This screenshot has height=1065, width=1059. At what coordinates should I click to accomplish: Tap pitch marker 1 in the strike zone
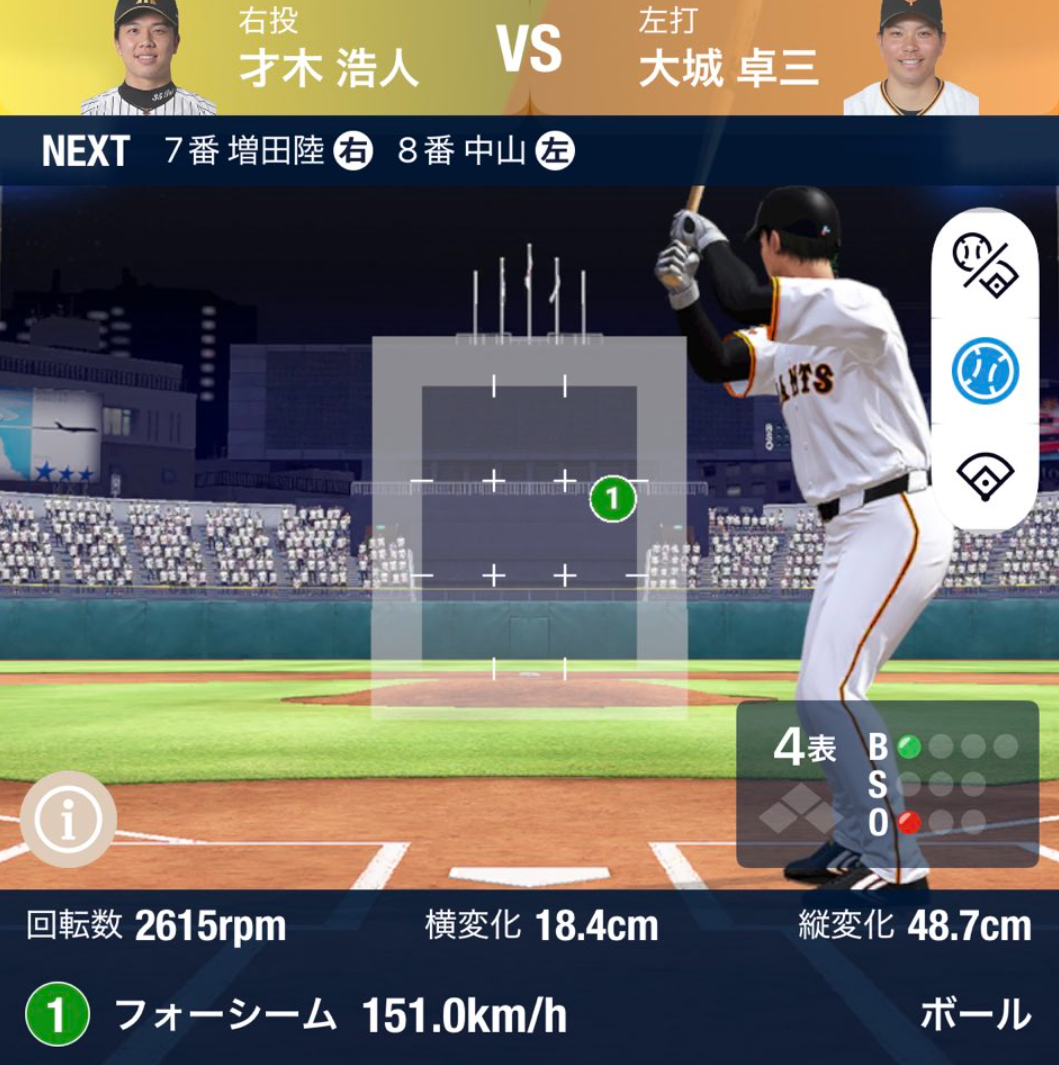(x=613, y=497)
